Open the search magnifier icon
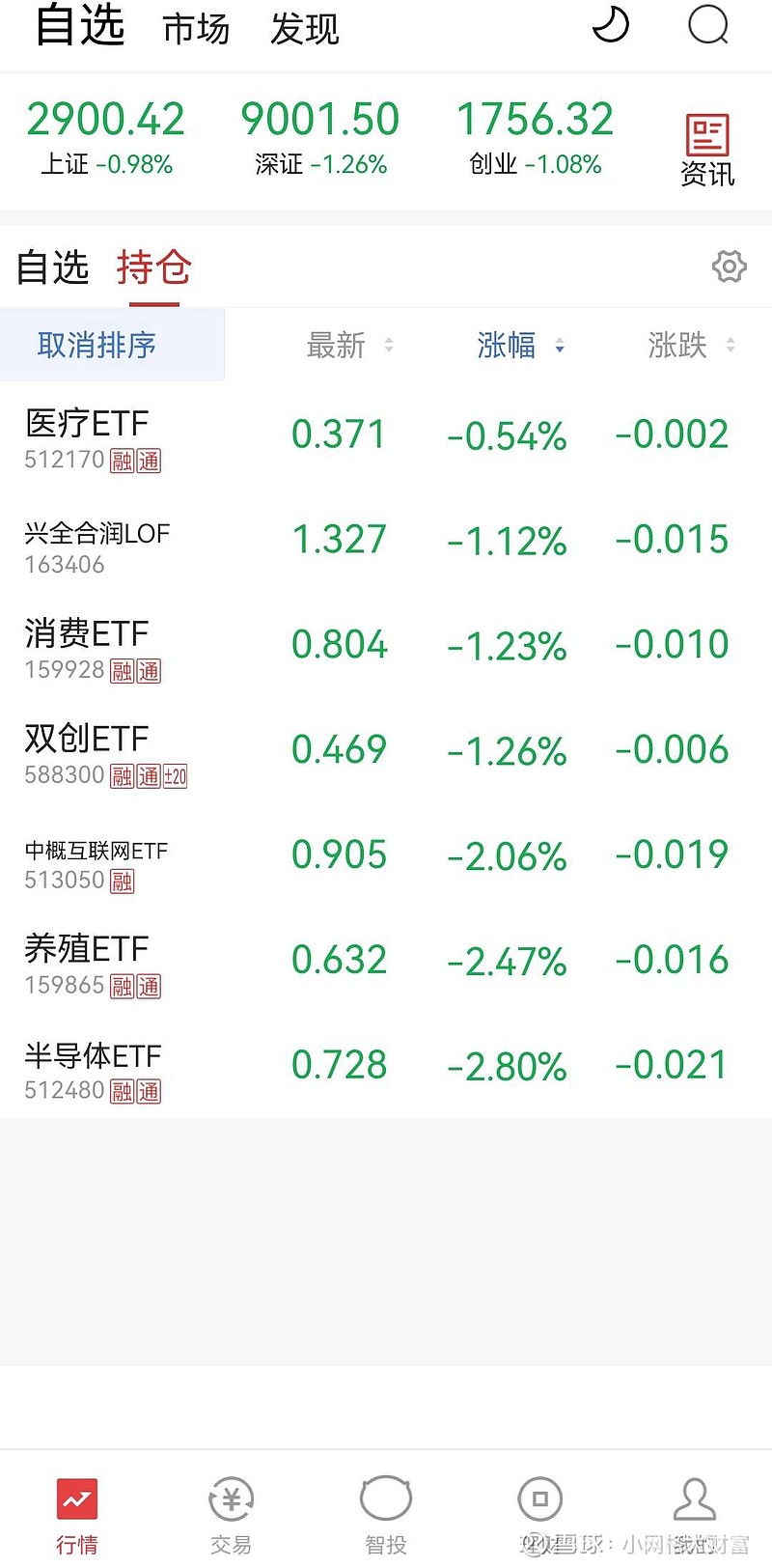The width and height of the screenshot is (772, 1568). pyautogui.click(x=708, y=24)
